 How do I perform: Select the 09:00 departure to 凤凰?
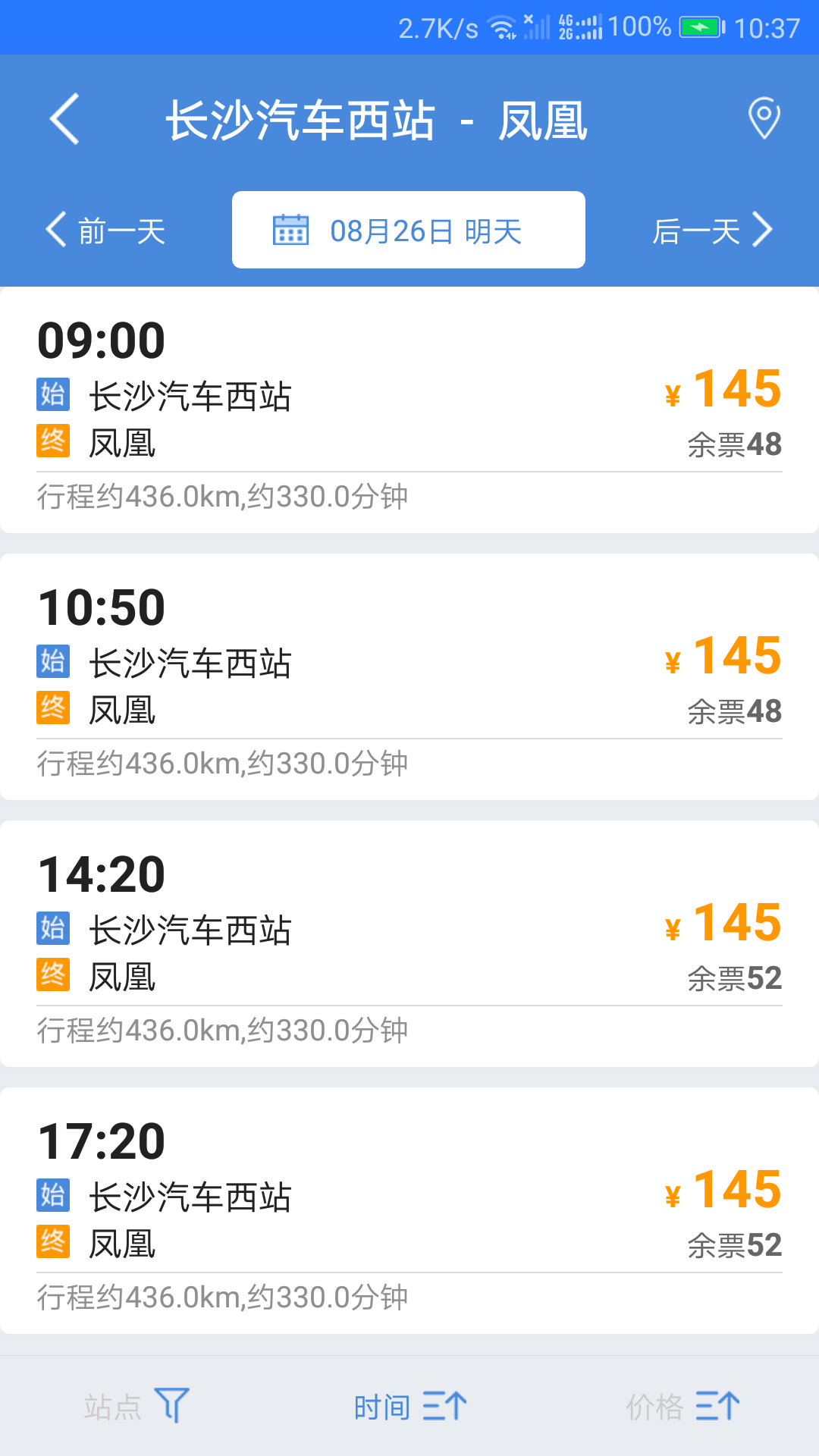(x=409, y=410)
